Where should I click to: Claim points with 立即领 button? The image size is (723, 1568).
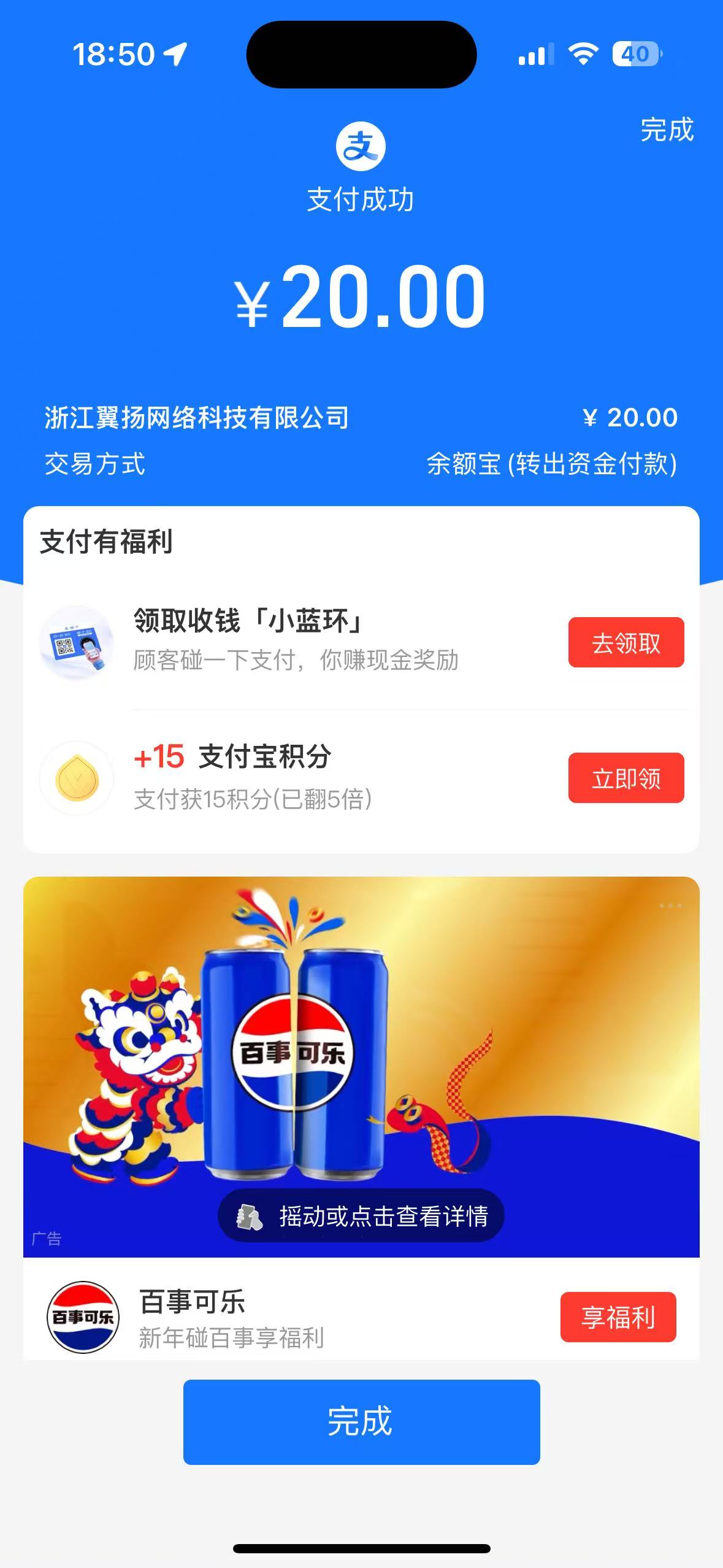pos(625,778)
